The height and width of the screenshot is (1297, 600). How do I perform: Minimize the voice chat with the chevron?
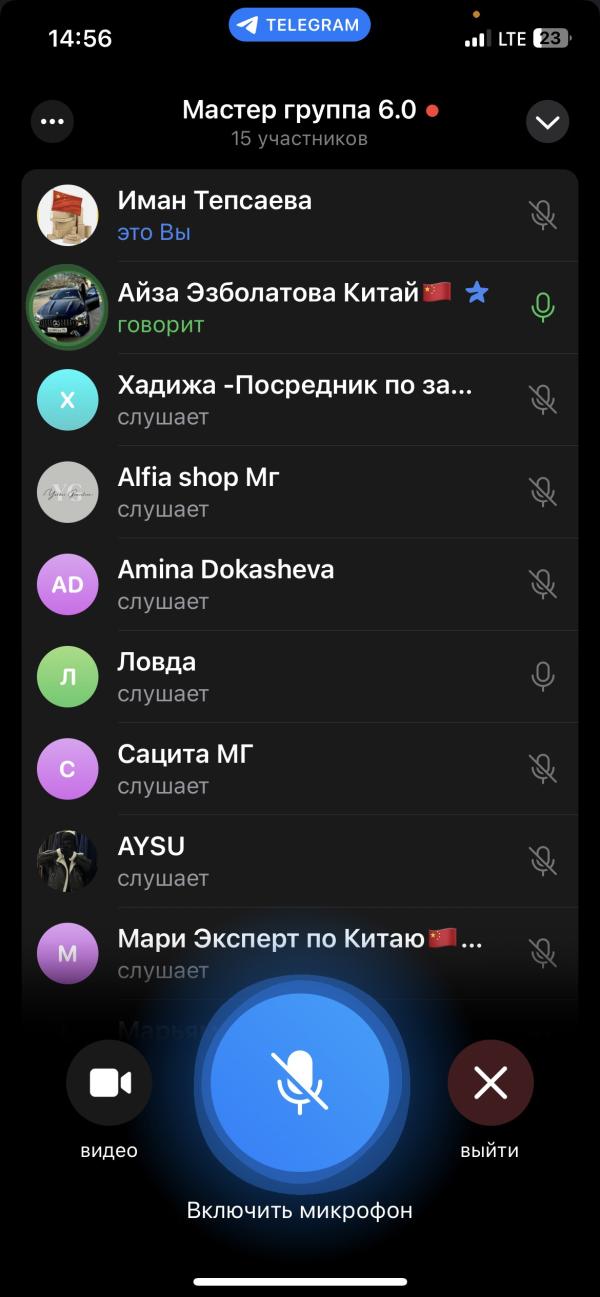(x=547, y=122)
